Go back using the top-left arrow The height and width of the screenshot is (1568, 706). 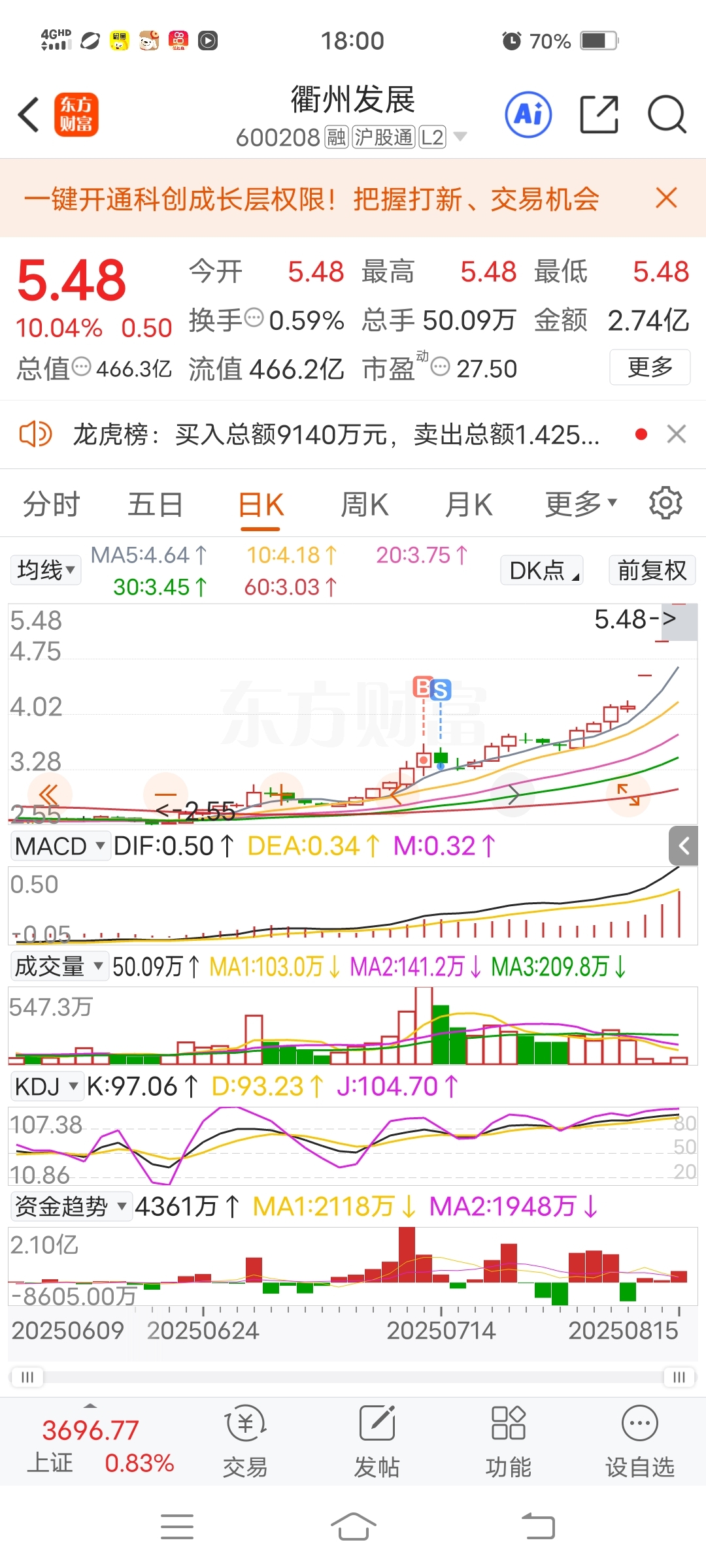pyautogui.click(x=29, y=115)
